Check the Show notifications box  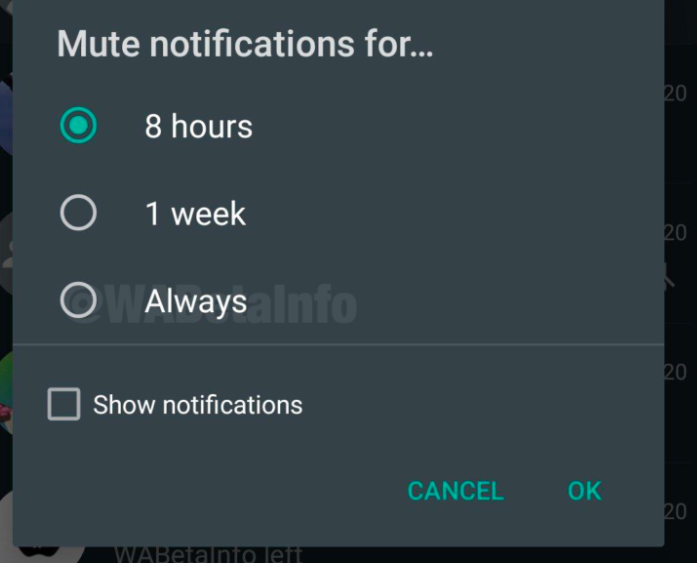[65, 405]
